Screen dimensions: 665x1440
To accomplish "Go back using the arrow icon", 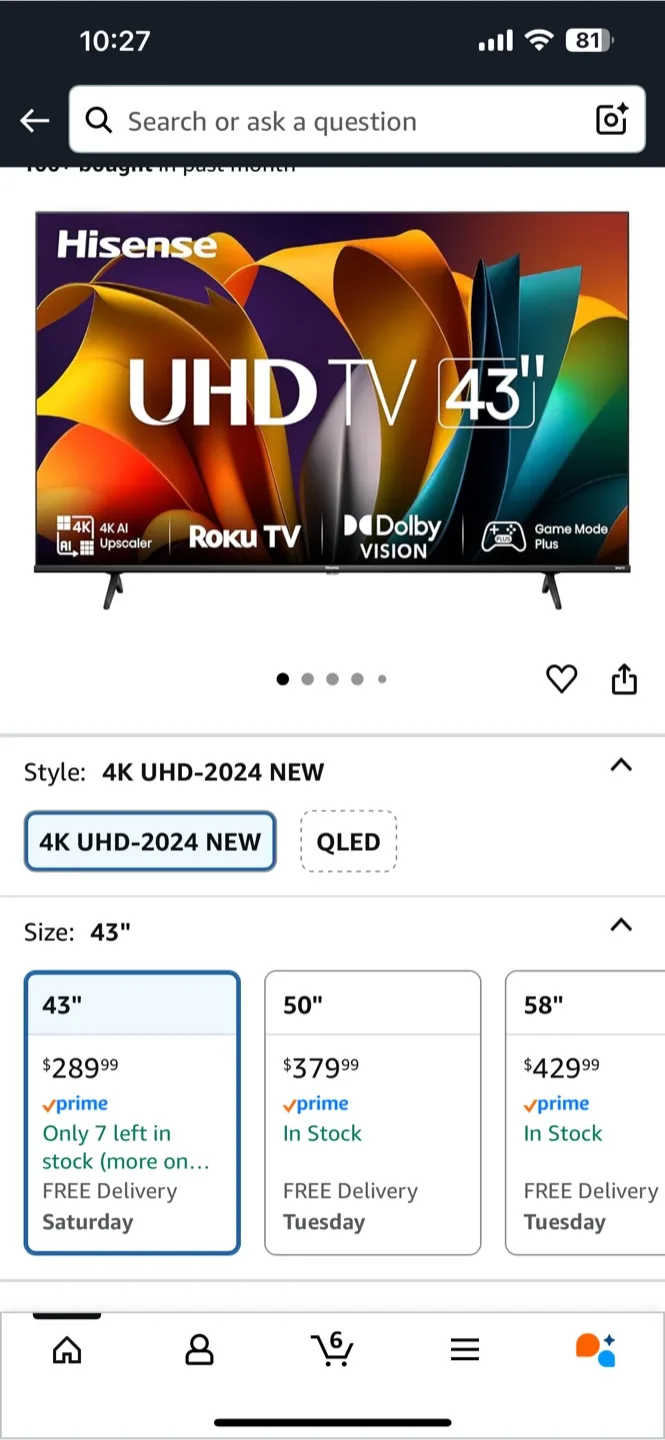I will coord(34,121).
